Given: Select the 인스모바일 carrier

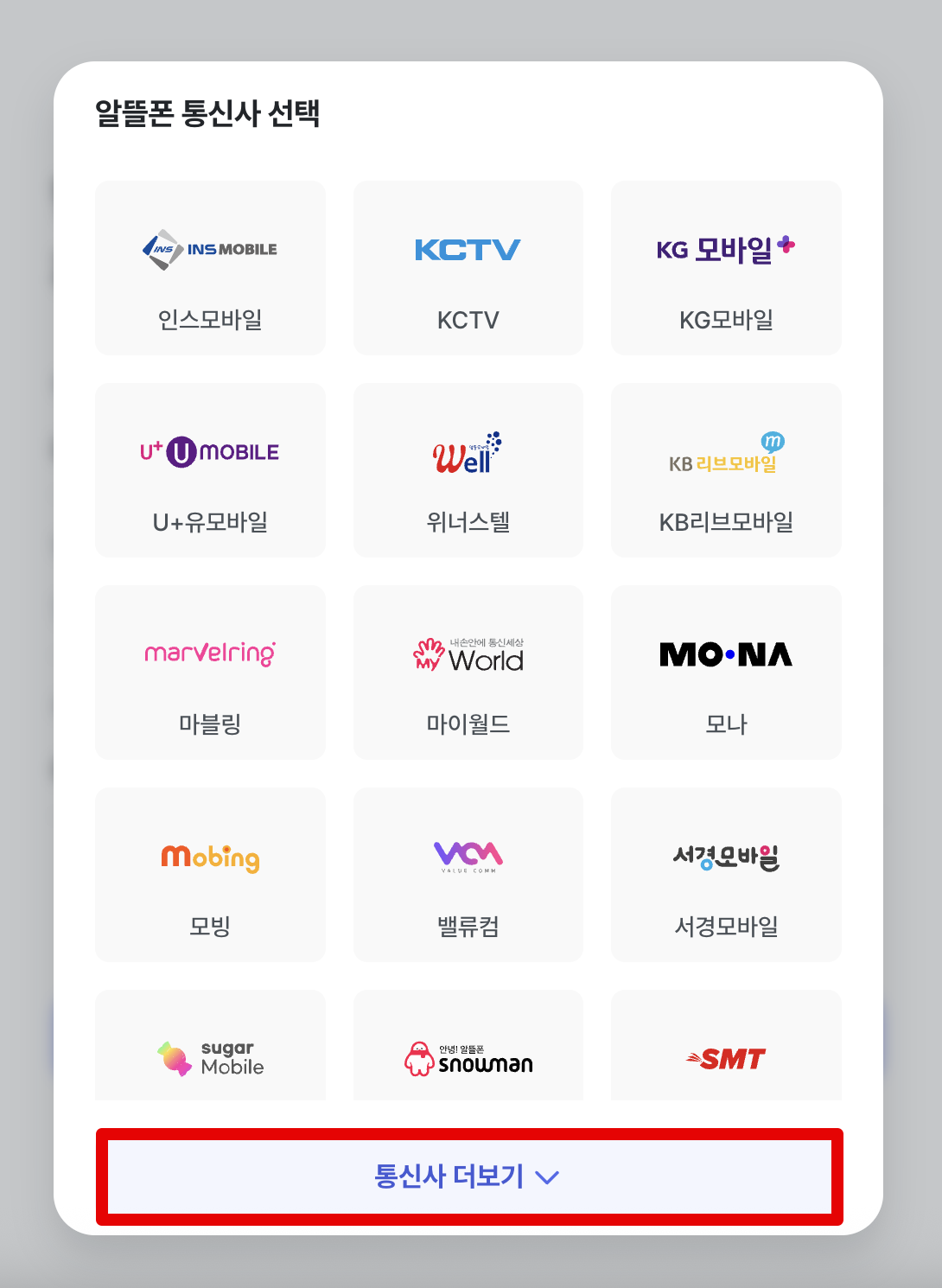Looking at the screenshot, I should click(210, 268).
